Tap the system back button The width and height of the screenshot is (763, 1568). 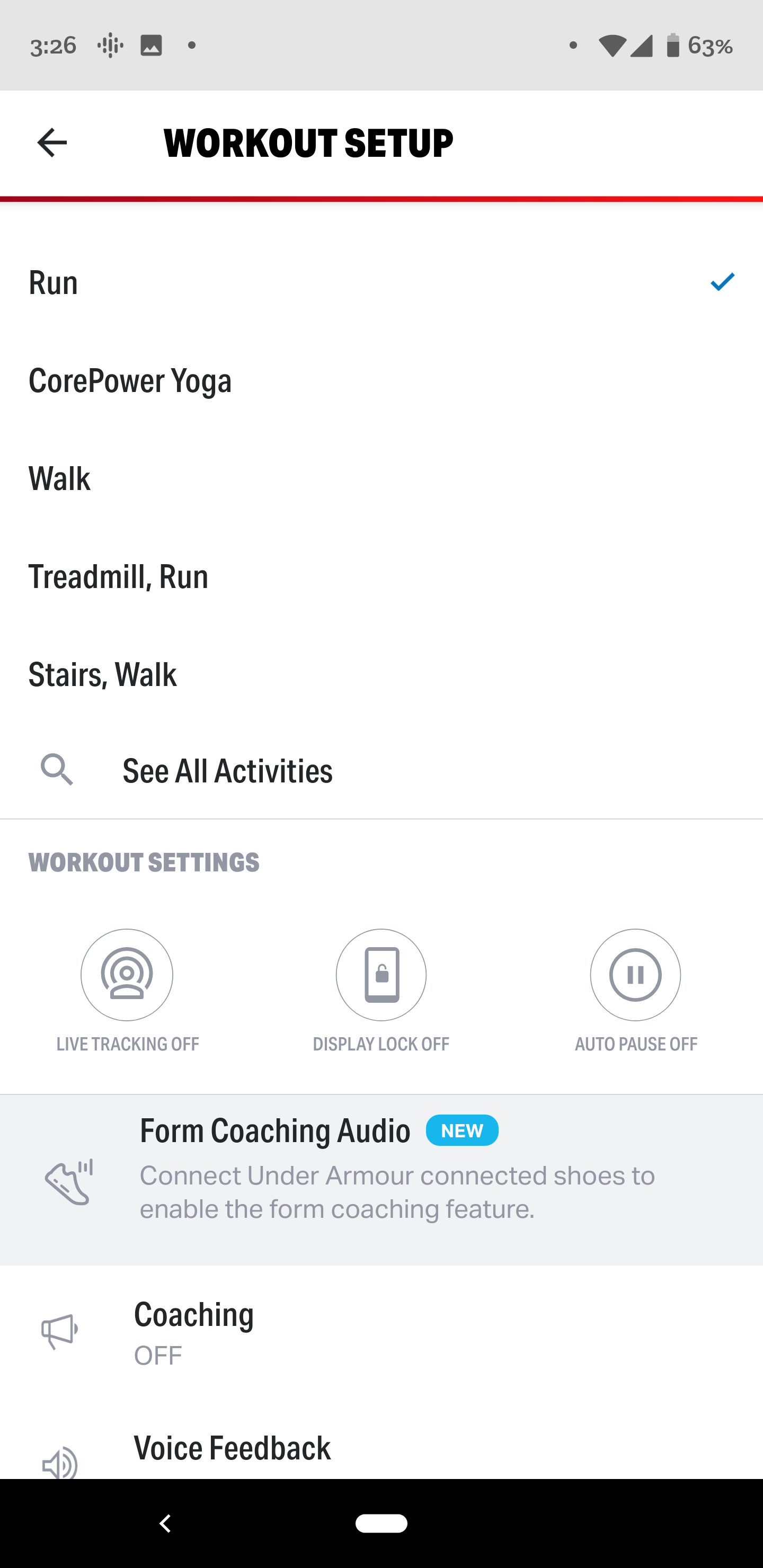click(165, 1524)
